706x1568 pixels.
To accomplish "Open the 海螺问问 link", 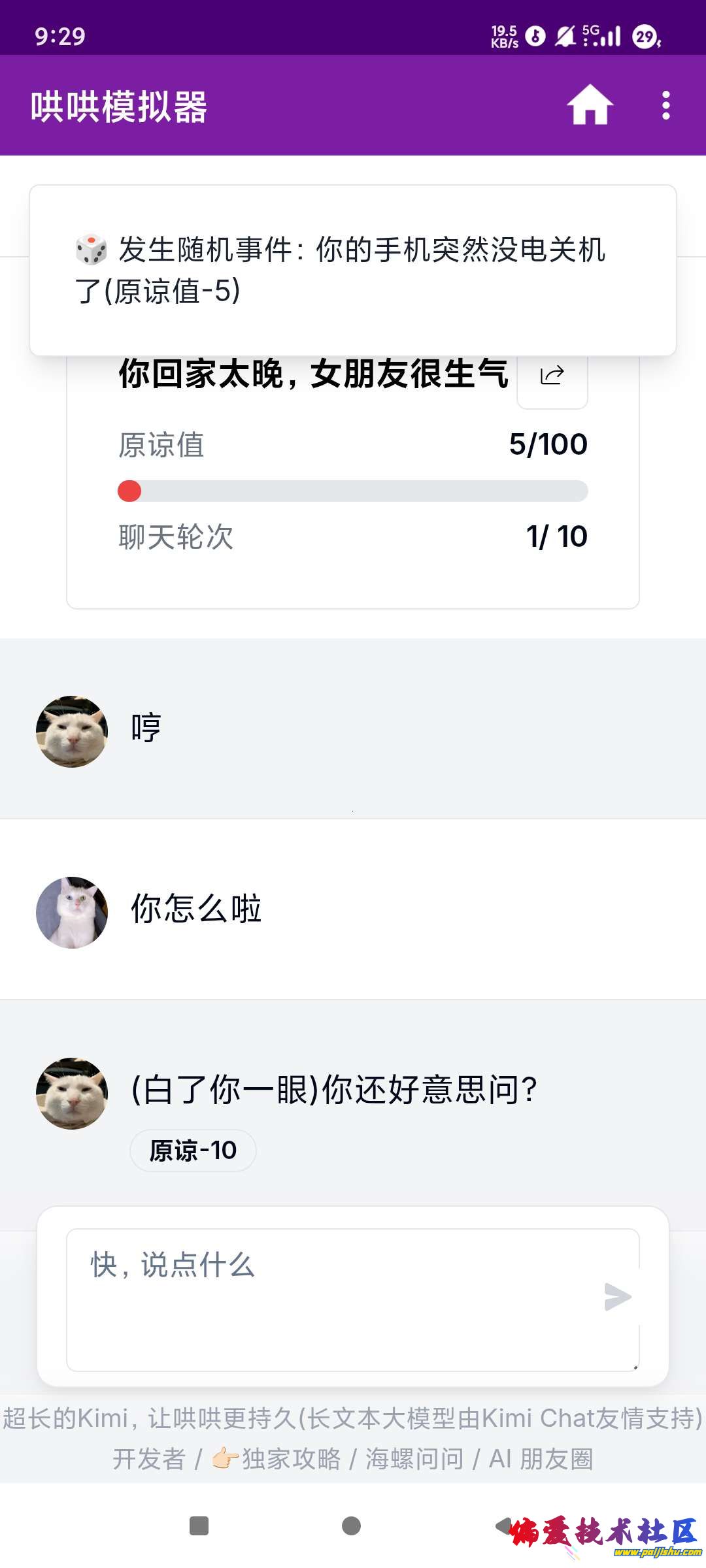I will [414, 1458].
